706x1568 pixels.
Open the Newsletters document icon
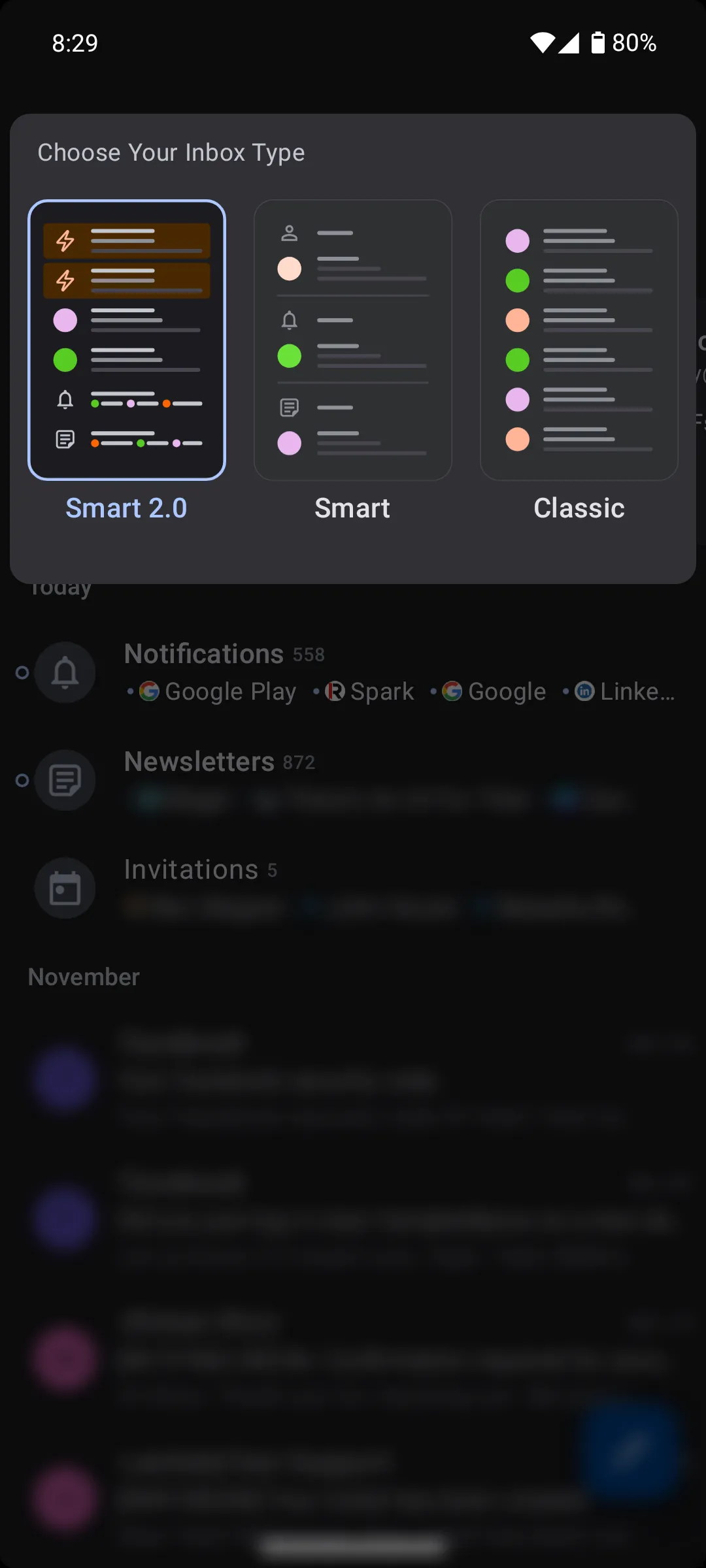[x=65, y=779]
